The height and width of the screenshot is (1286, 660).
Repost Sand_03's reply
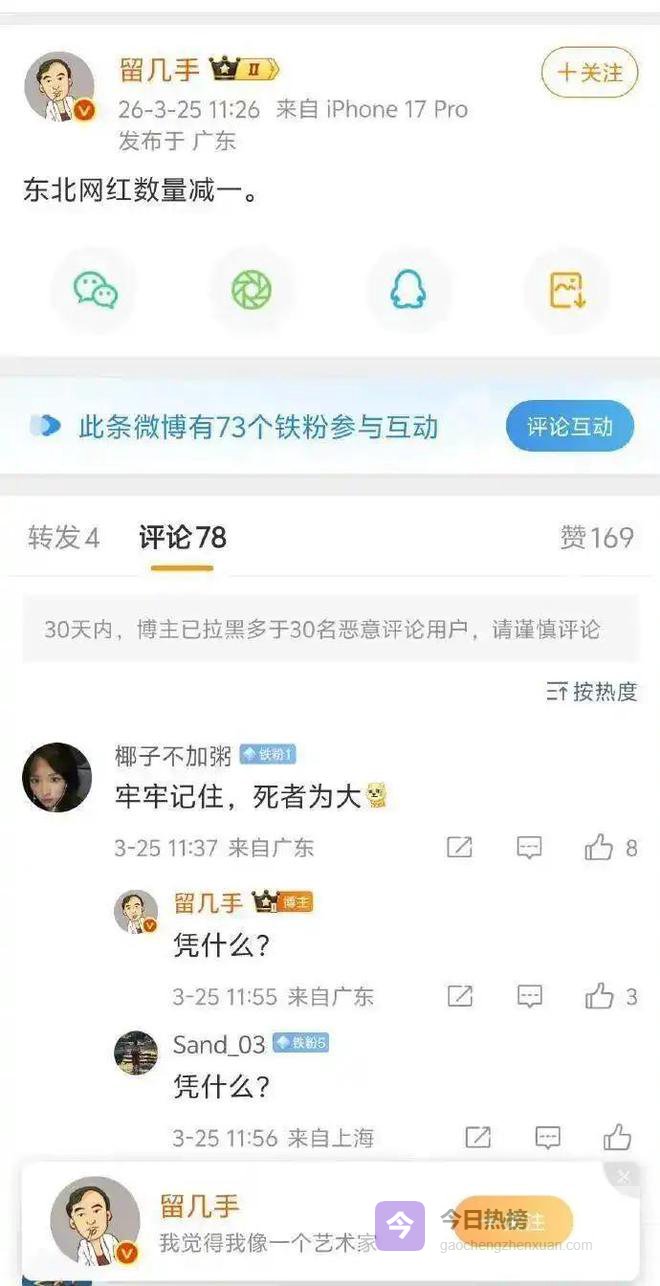[478, 1137]
